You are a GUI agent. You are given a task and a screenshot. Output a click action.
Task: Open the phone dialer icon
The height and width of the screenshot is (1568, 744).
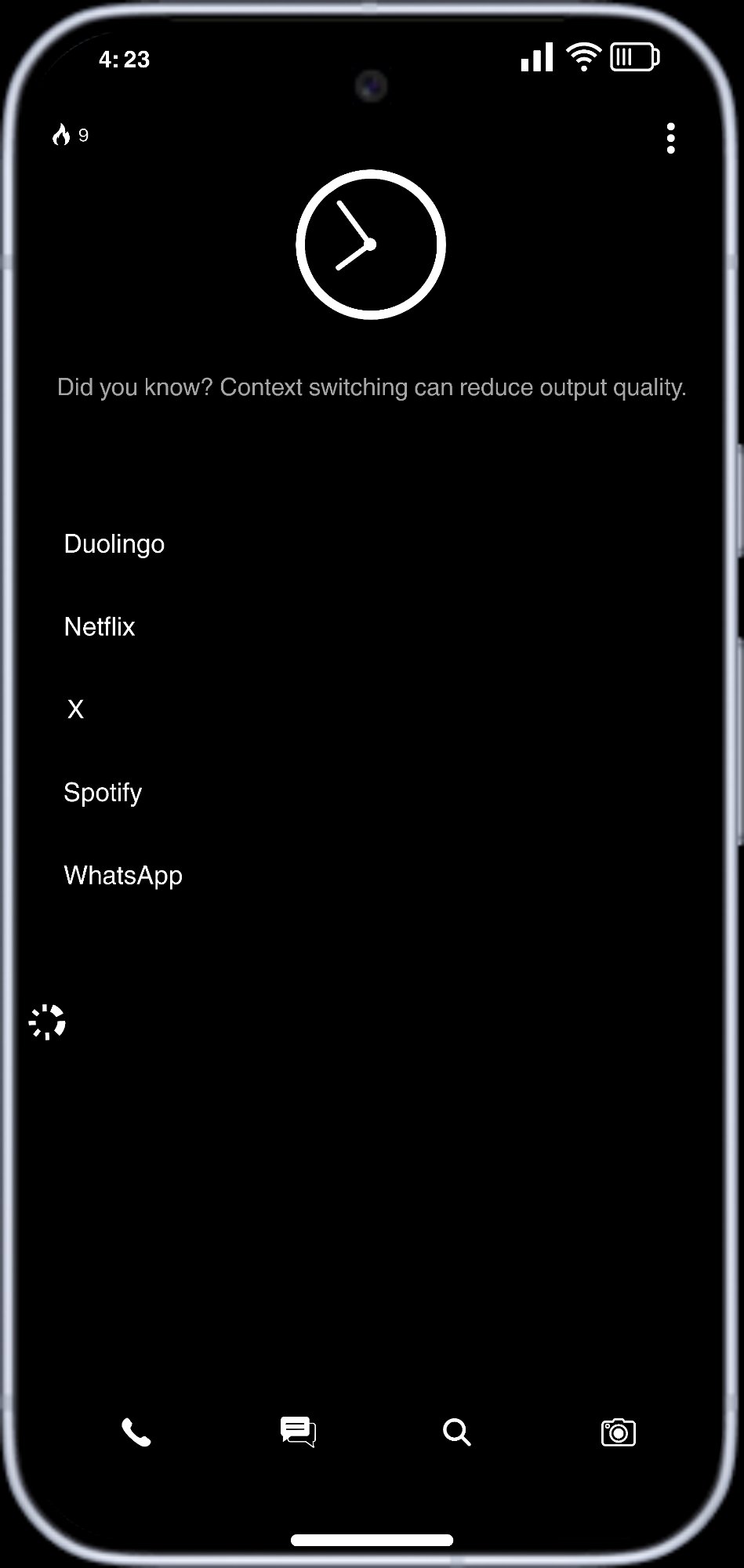point(136,1432)
